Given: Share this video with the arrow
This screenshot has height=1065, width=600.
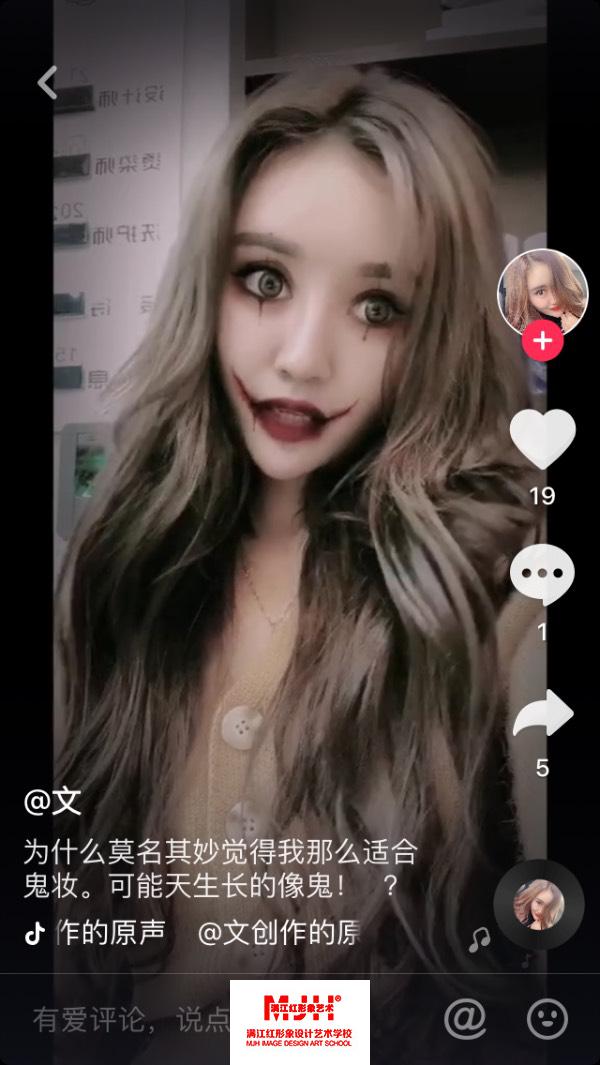Looking at the screenshot, I should (x=542, y=714).
